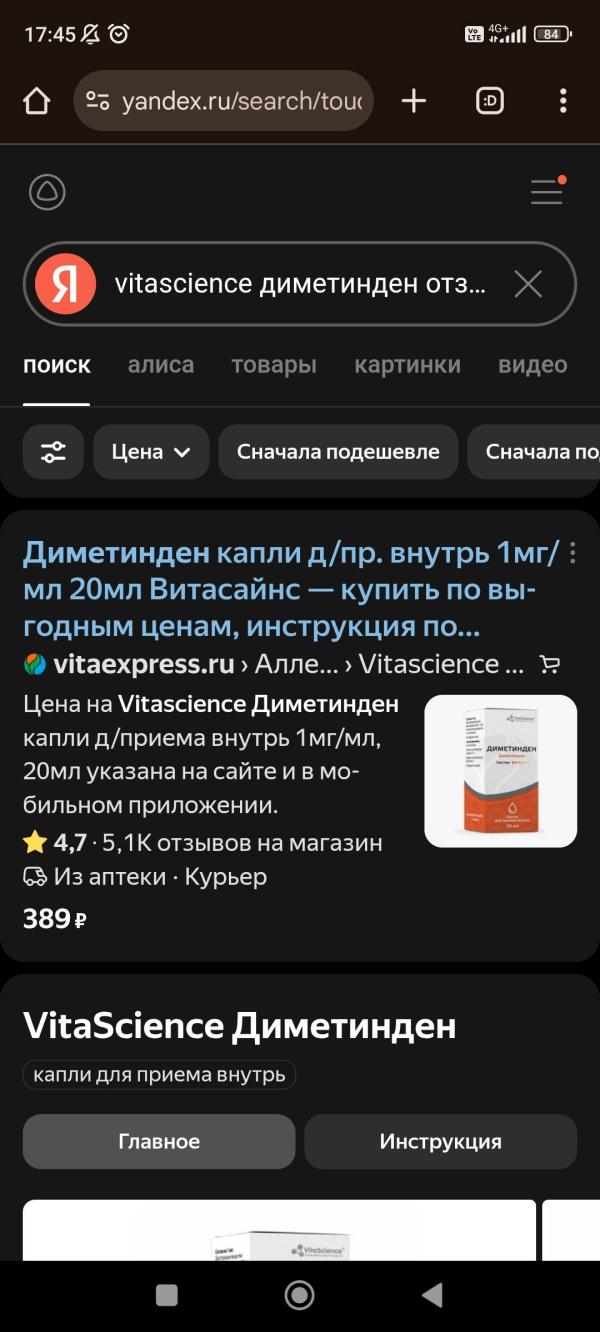The width and height of the screenshot is (600, 1332).
Task: Open the Yandex hamburger menu
Action: pyautogui.click(x=547, y=191)
